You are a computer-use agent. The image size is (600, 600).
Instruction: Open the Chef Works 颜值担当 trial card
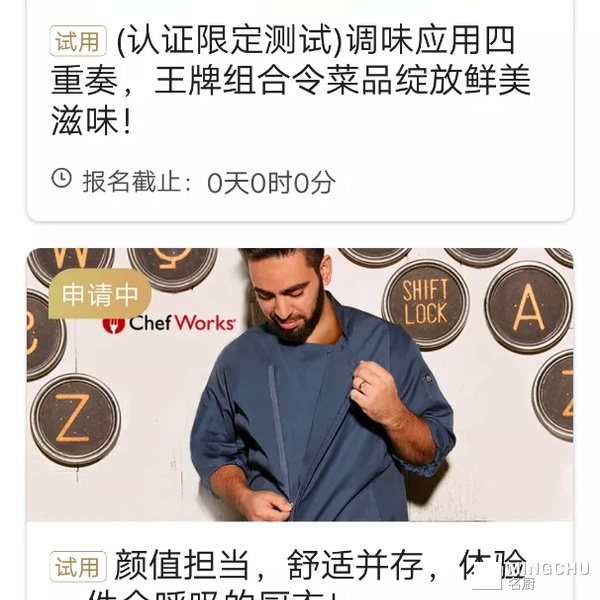300,400
